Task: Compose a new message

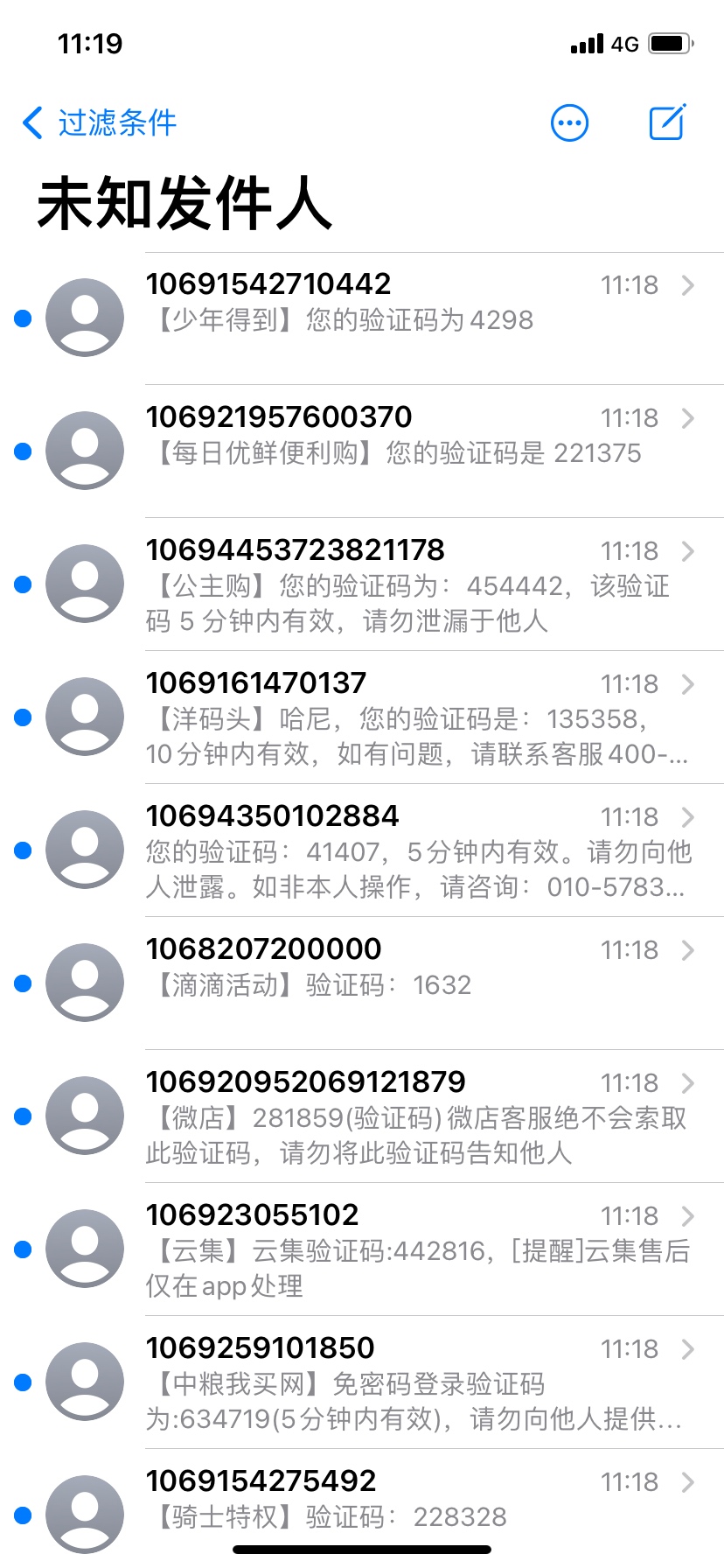Action: click(668, 122)
